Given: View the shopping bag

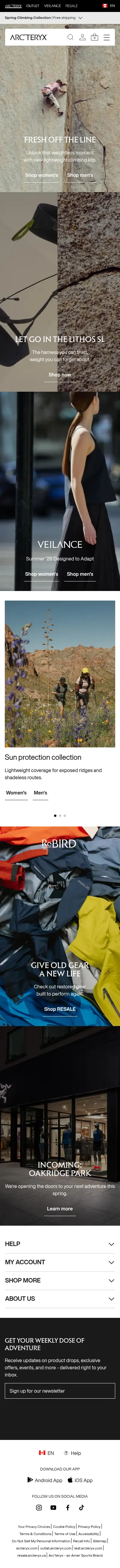Looking at the screenshot, I should 94,37.
